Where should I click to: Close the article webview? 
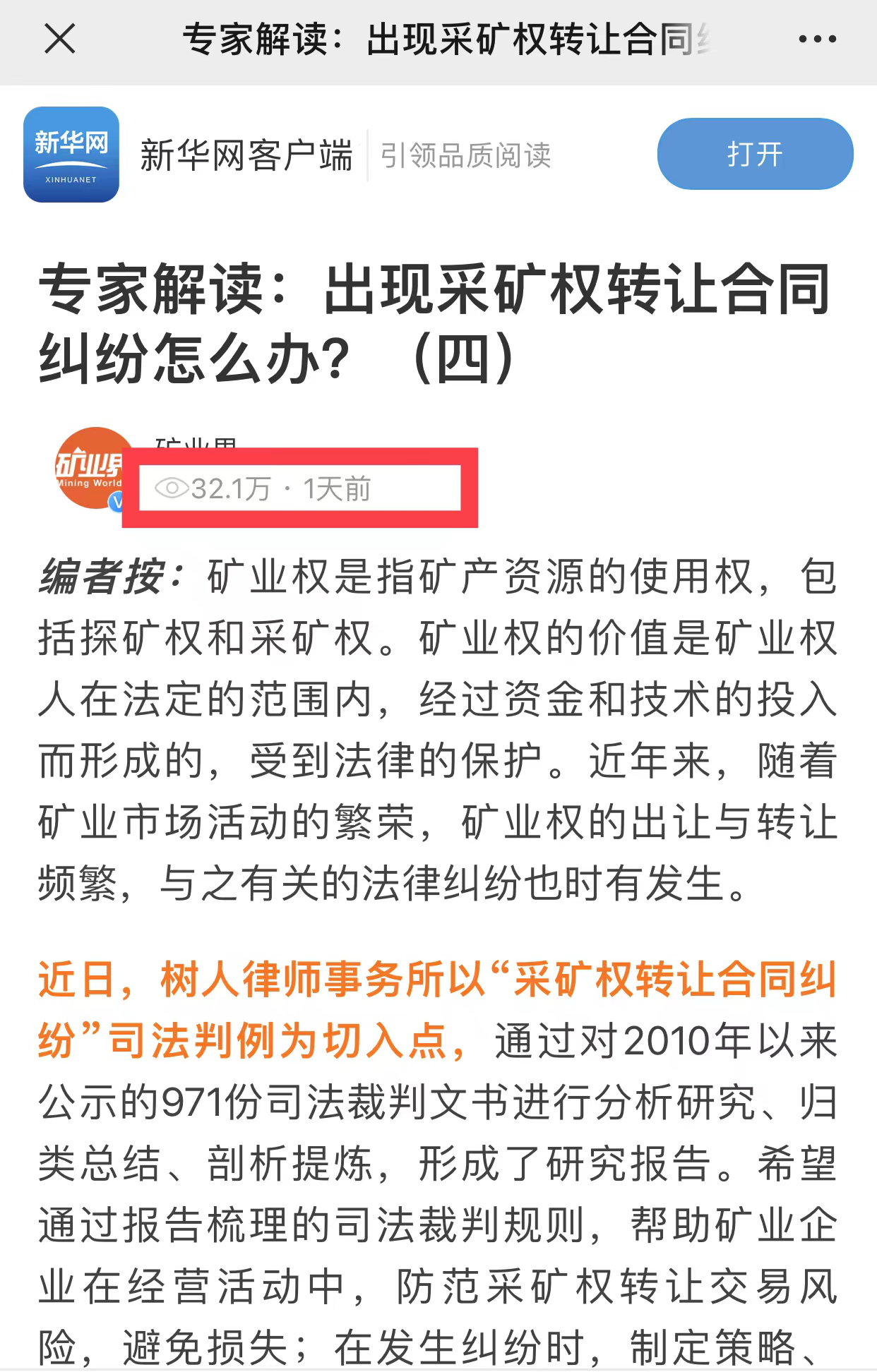pos(59,39)
